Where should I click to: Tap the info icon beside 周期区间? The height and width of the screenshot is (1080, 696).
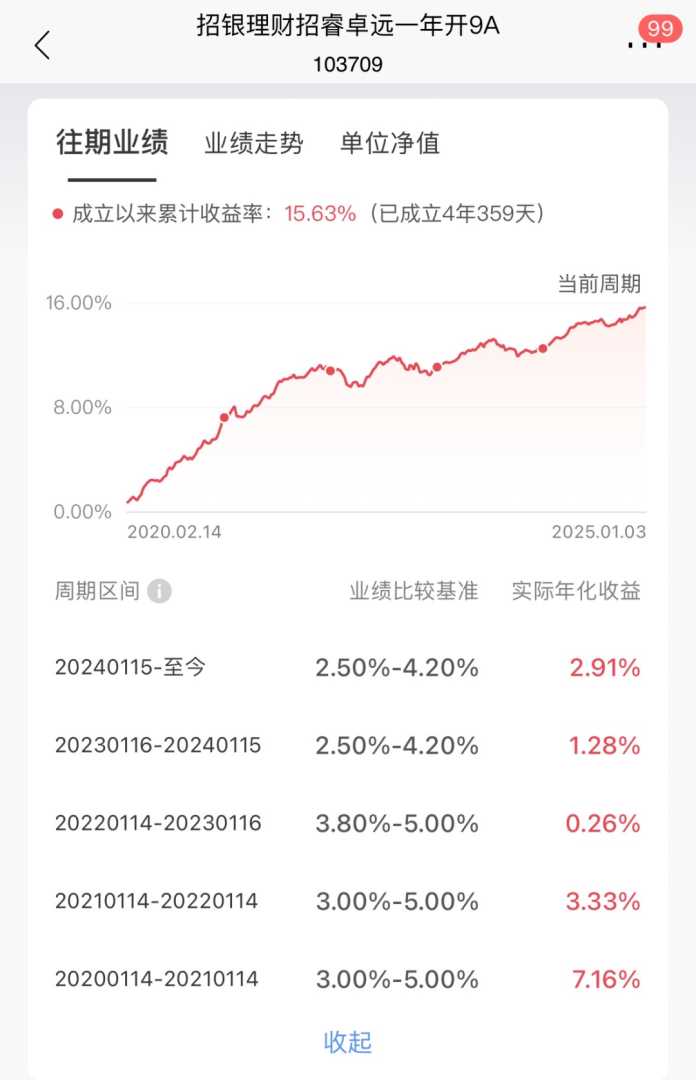point(159,591)
